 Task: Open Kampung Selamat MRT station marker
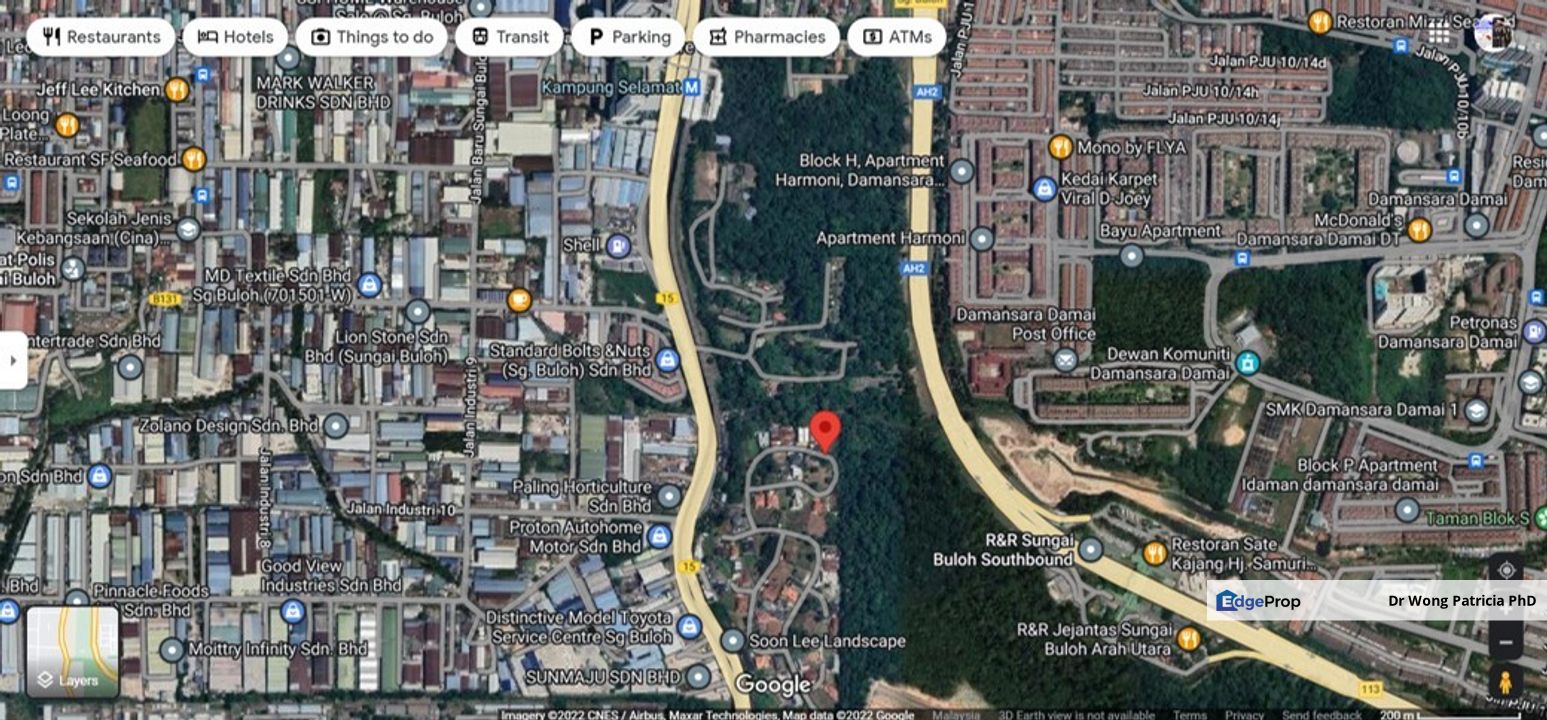tap(691, 87)
